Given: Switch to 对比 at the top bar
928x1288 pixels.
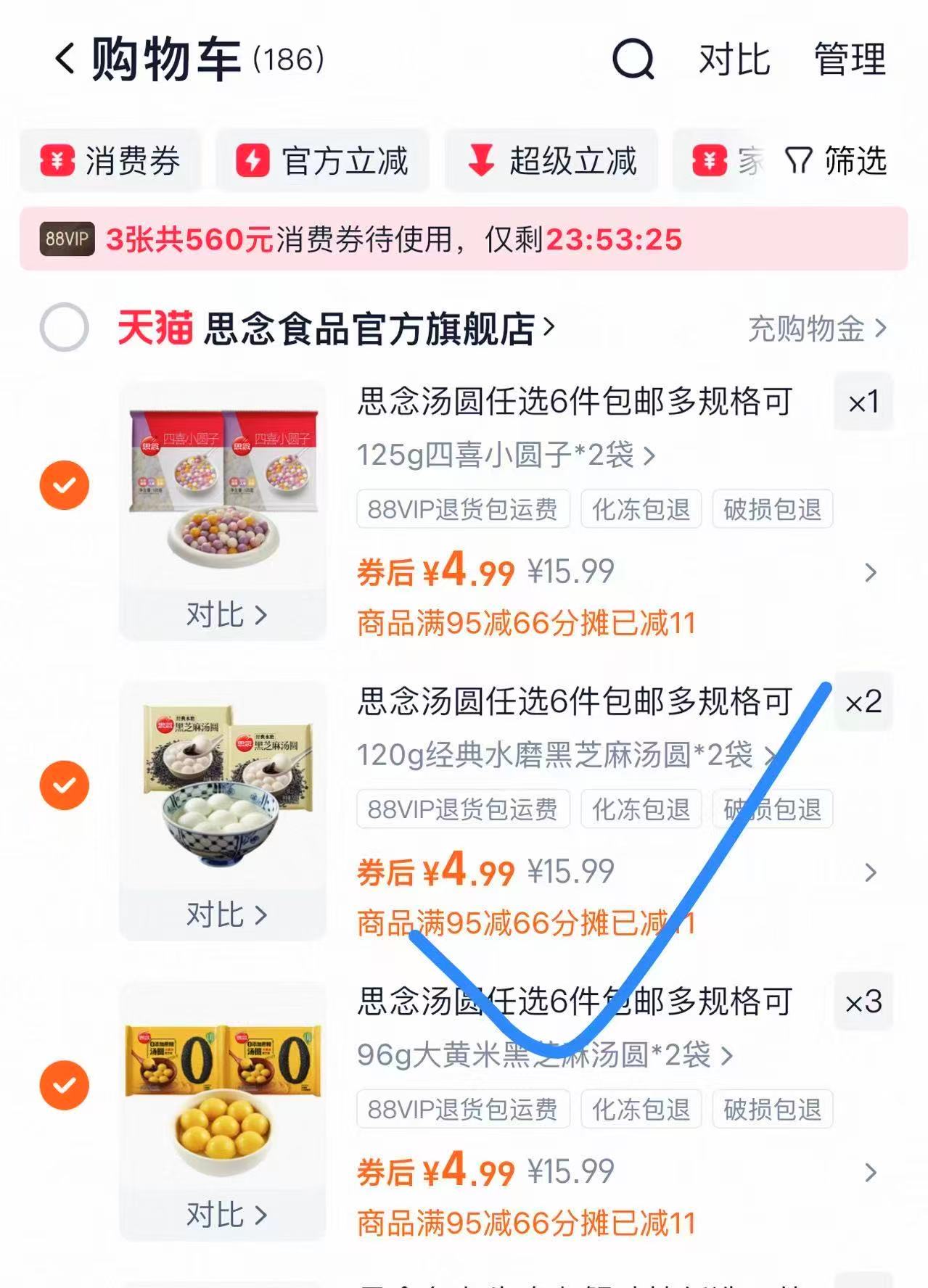Looking at the screenshot, I should pyautogui.click(x=734, y=60).
